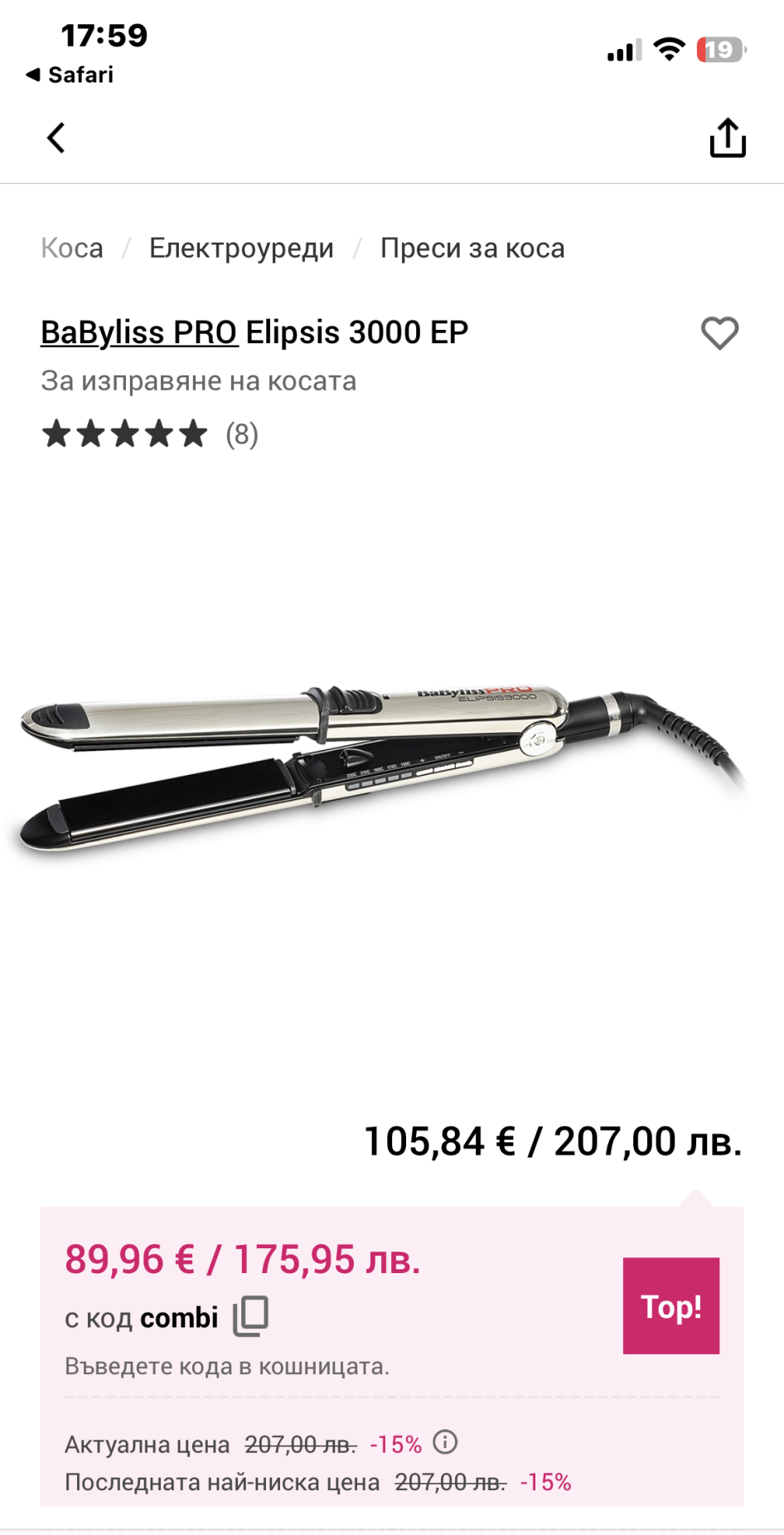Share this product page
The height and width of the screenshot is (1535, 784).
point(727,138)
